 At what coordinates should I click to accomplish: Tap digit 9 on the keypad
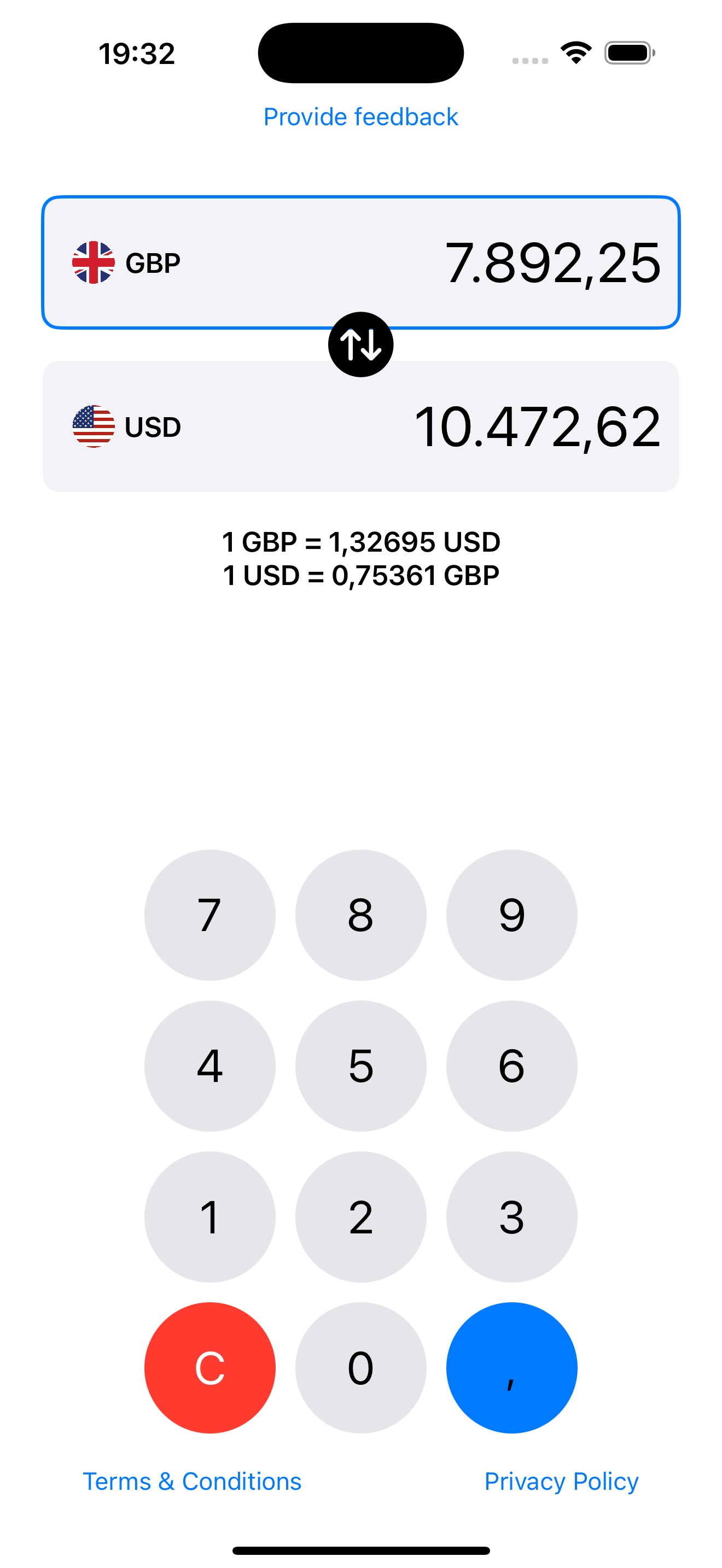tap(511, 915)
